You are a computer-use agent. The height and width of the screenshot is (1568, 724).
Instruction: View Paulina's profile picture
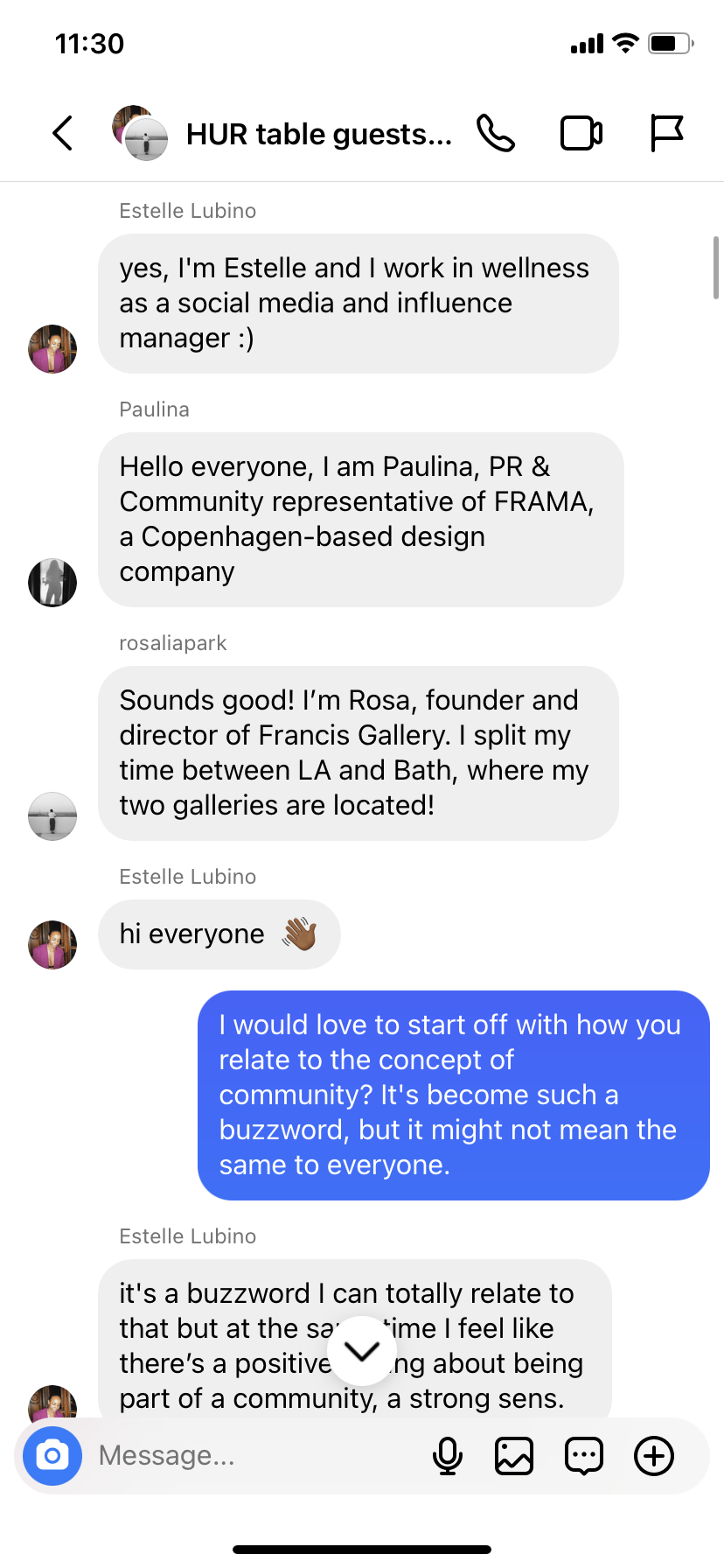pos(52,583)
